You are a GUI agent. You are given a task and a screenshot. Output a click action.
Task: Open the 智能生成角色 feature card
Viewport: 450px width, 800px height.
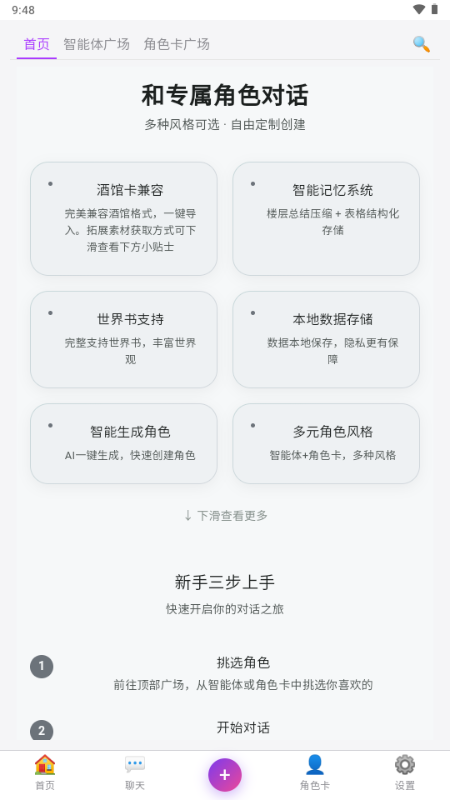124,443
